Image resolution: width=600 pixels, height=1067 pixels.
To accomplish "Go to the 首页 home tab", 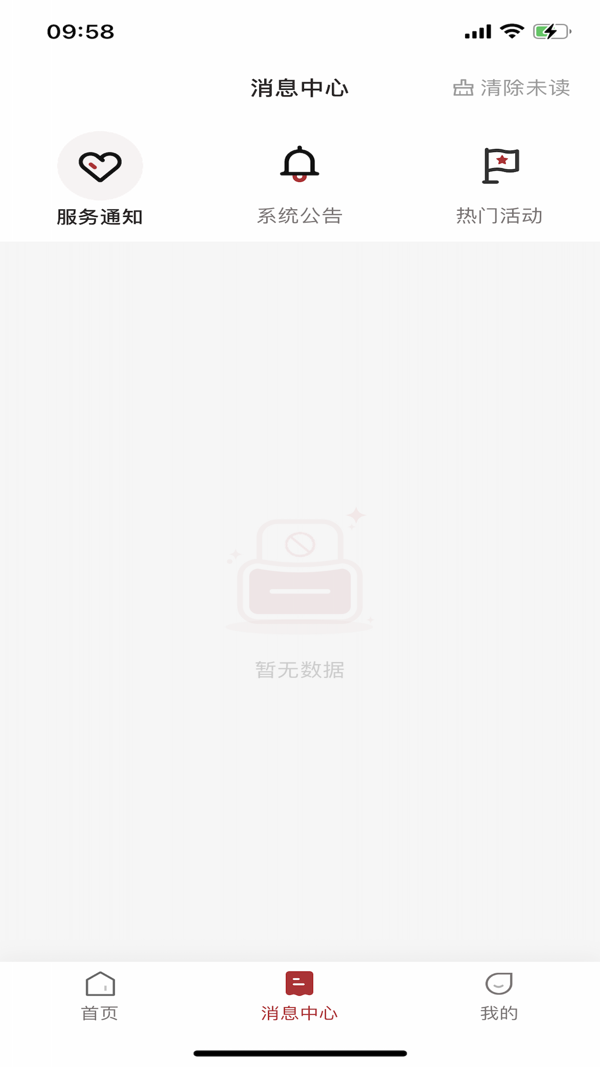I will [x=100, y=996].
